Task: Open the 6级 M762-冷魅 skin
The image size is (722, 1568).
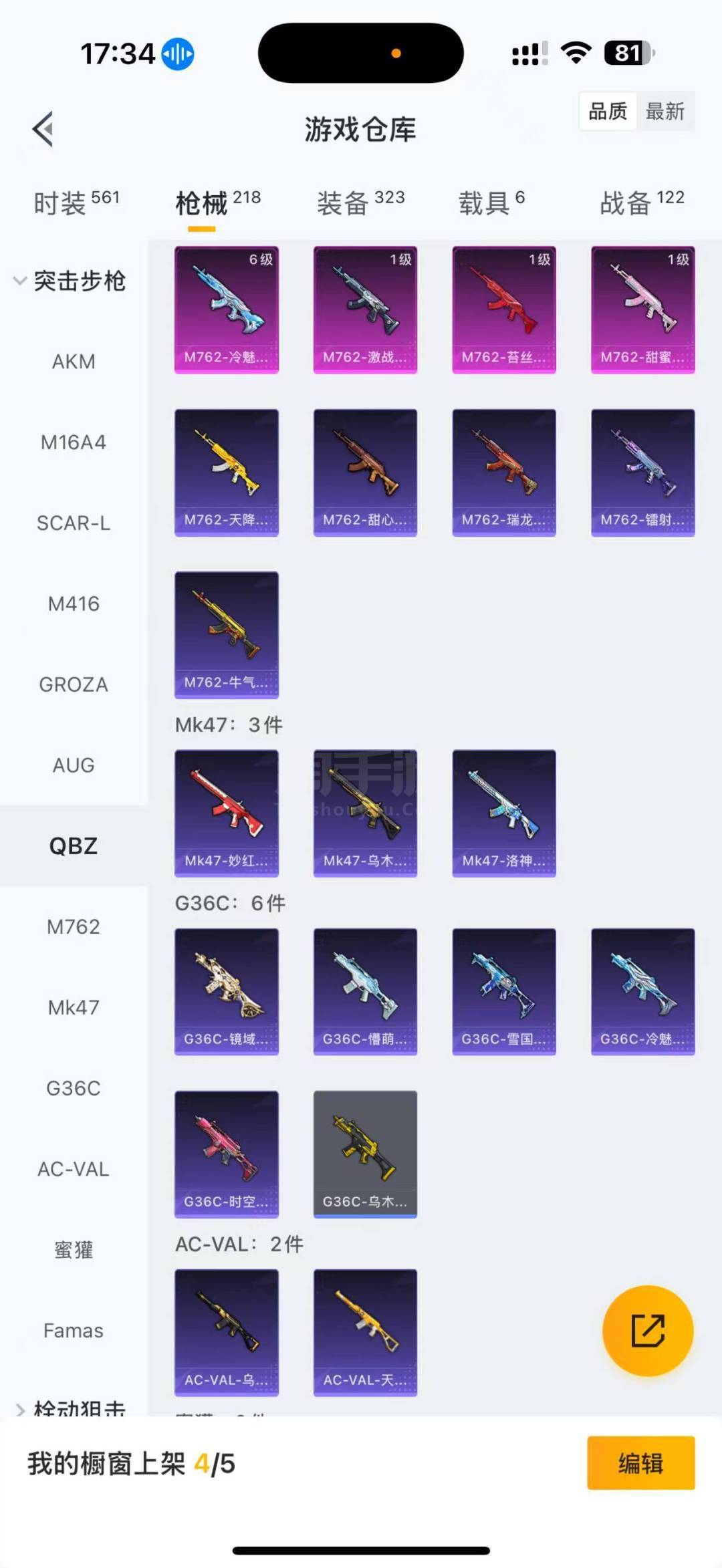Action: tap(227, 309)
